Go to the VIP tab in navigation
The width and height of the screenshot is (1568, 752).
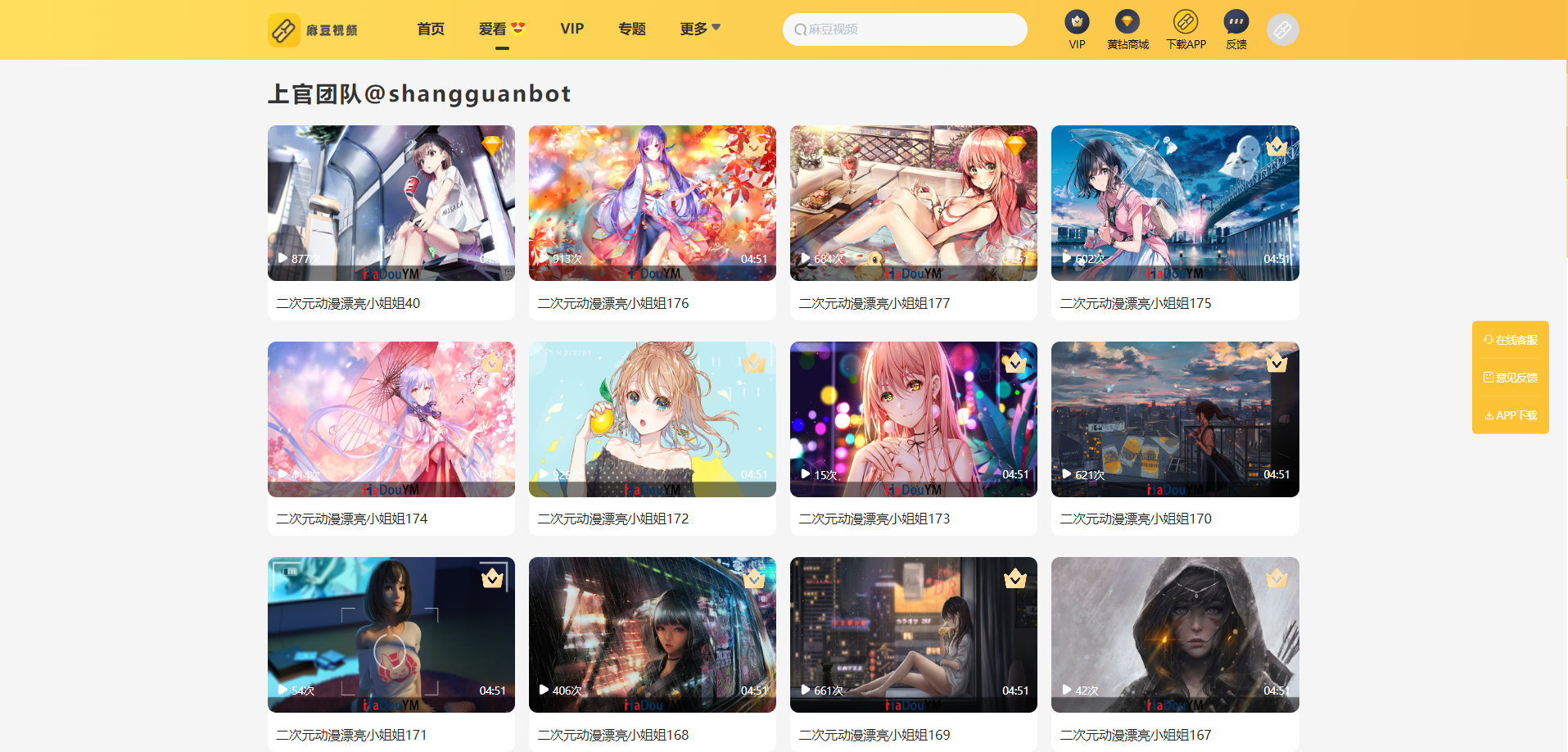coord(572,29)
